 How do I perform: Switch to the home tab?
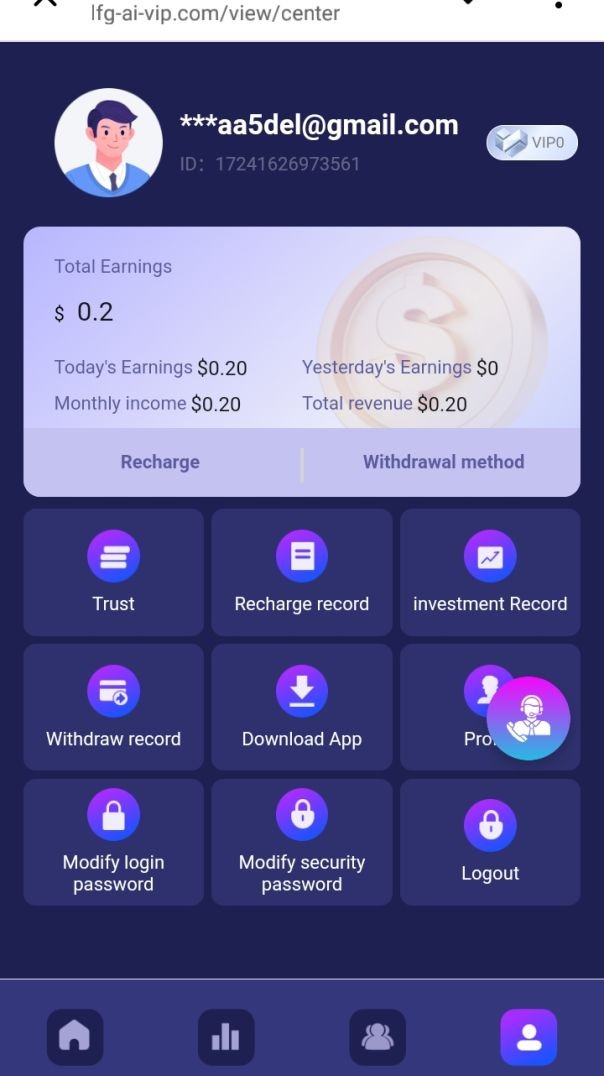[x=75, y=1037]
